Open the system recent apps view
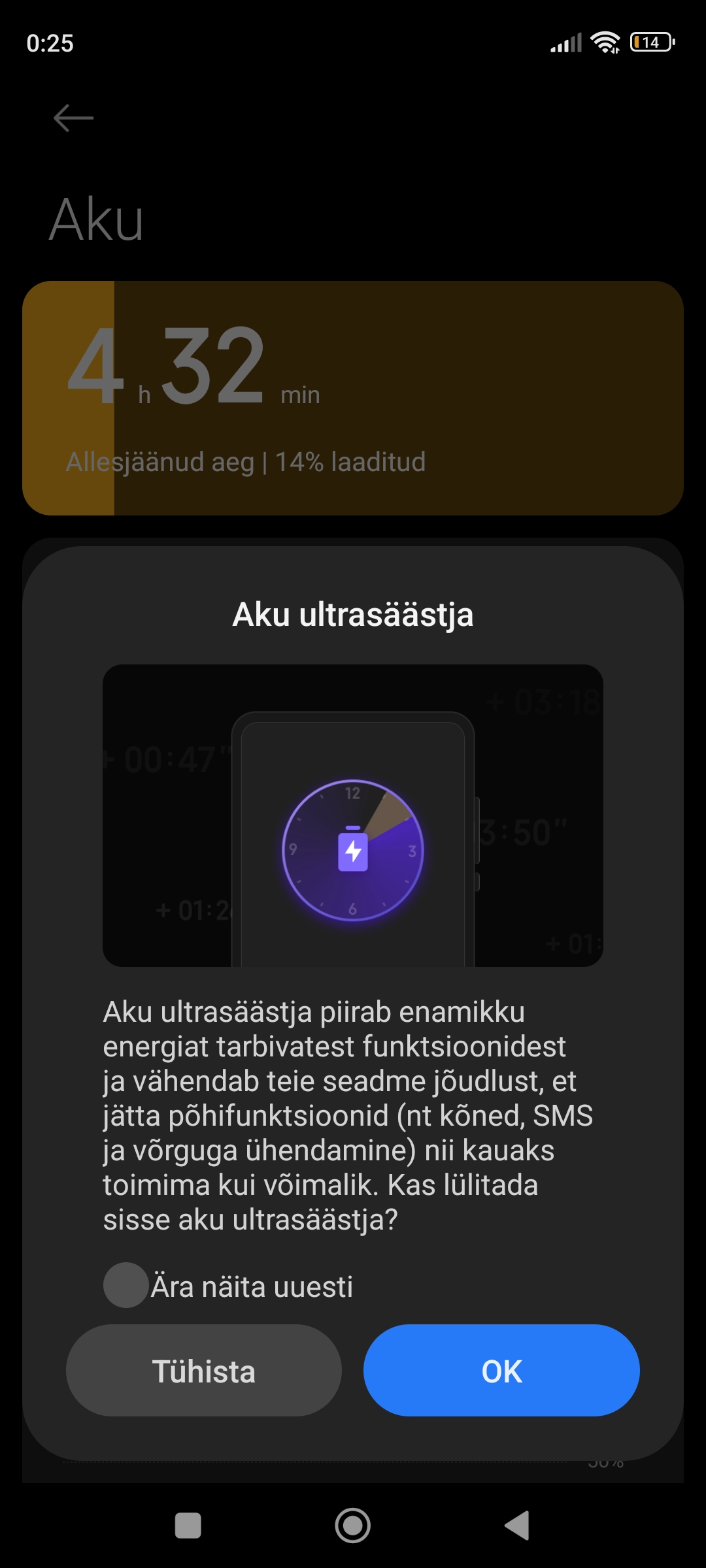The width and height of the screenshot is (706, 1568). click(x=188, y=1526)
